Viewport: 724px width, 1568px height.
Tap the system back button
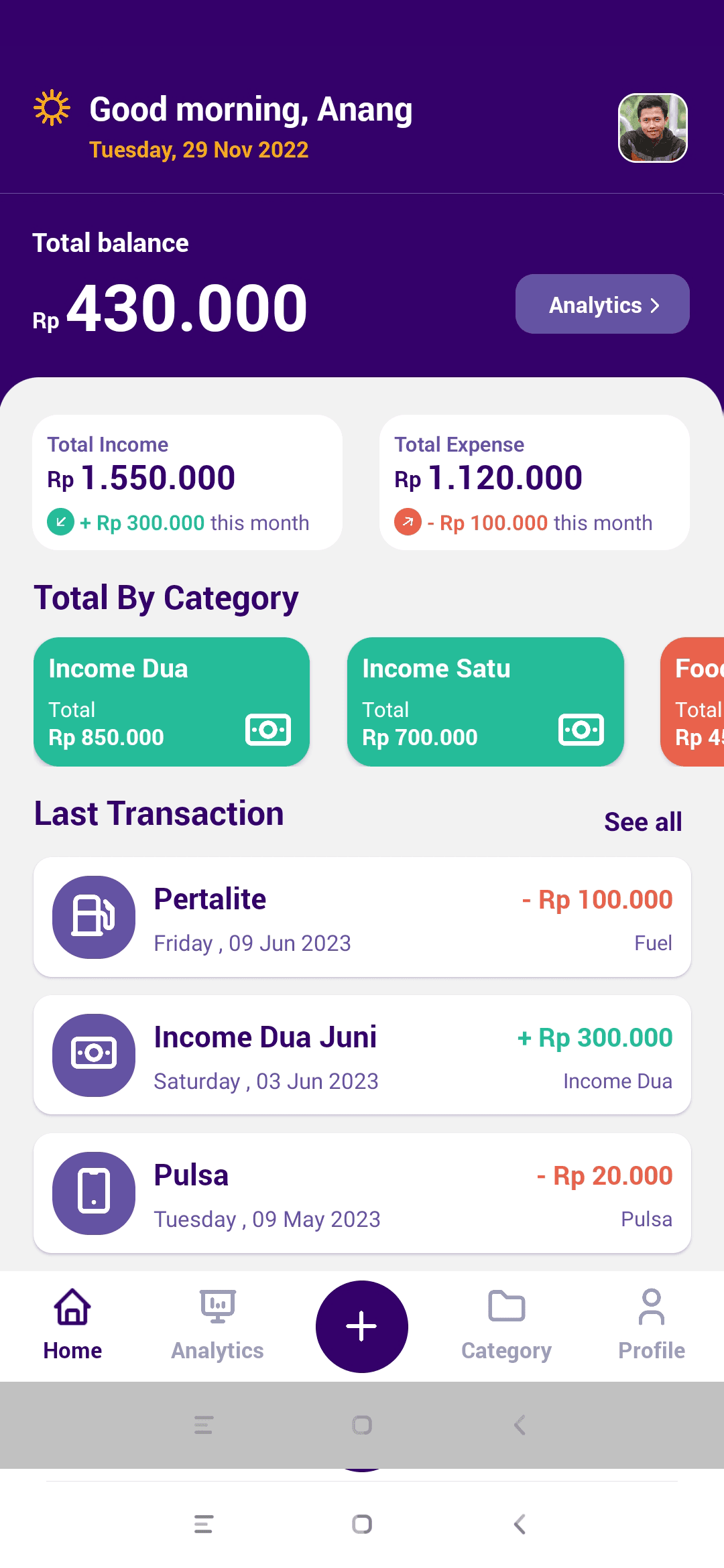(520, 1524)
